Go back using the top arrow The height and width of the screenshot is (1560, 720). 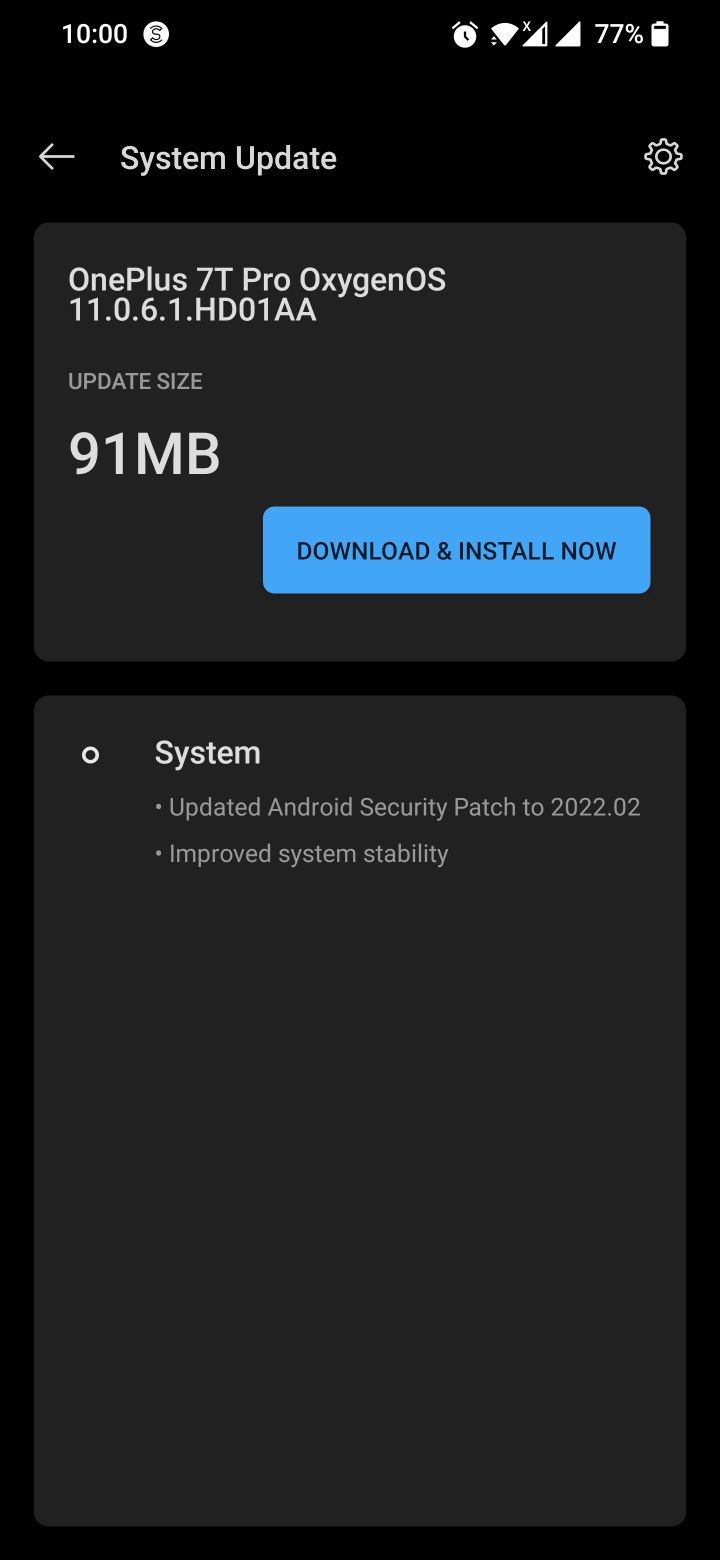(x=57, y=157)
